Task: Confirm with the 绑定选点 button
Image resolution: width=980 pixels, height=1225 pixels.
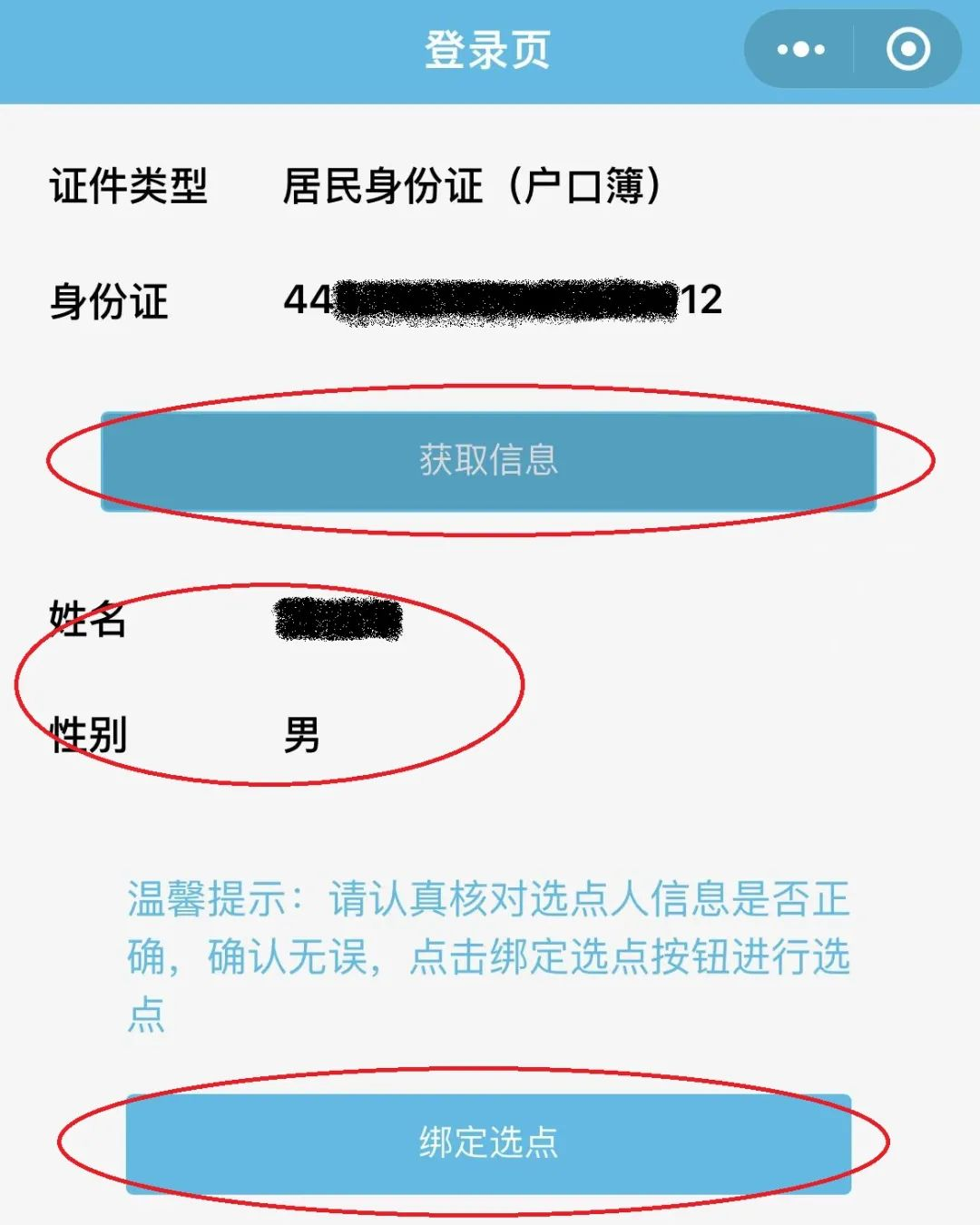Action: (488, 1142)
